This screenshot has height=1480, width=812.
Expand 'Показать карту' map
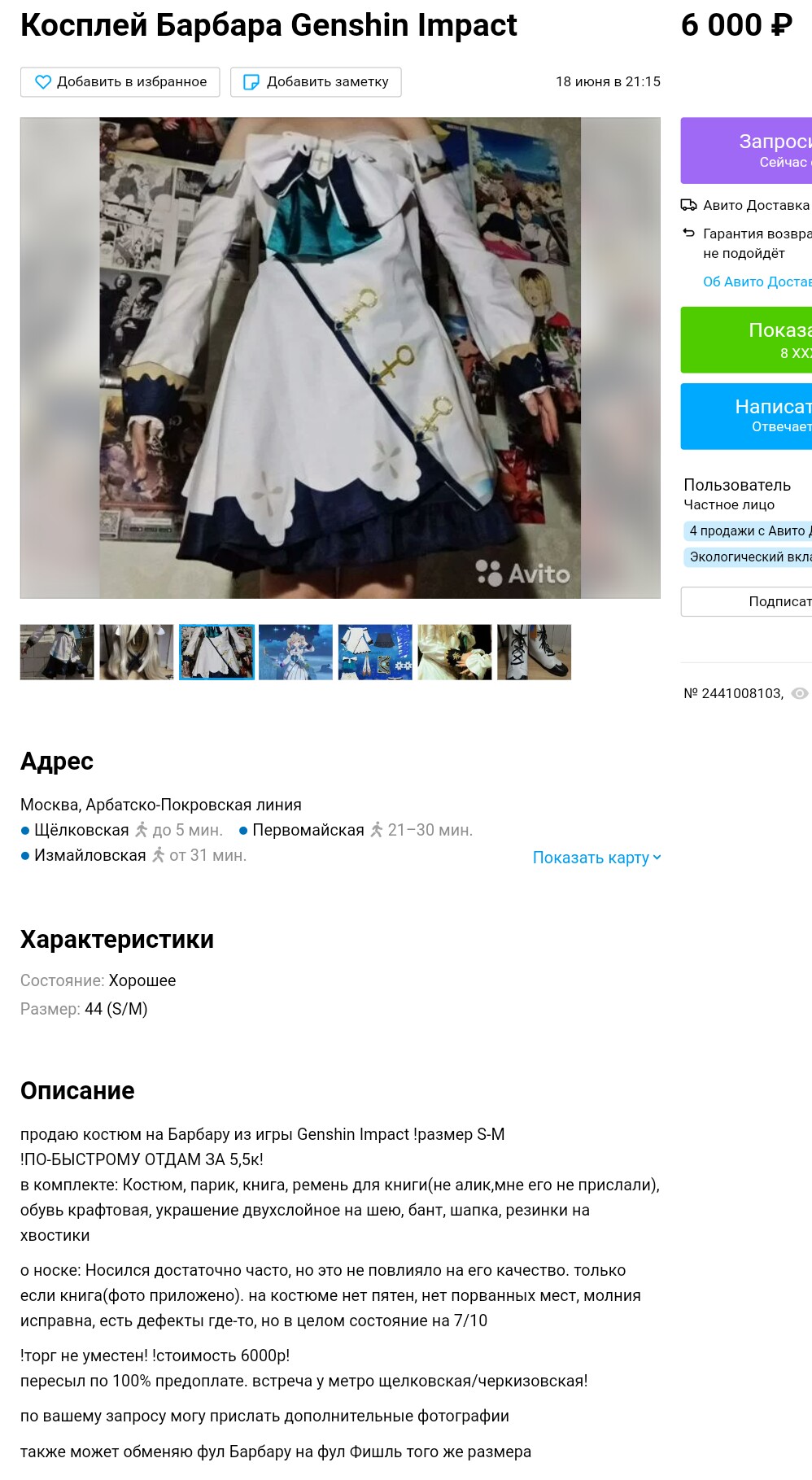(x=596, y=858)
